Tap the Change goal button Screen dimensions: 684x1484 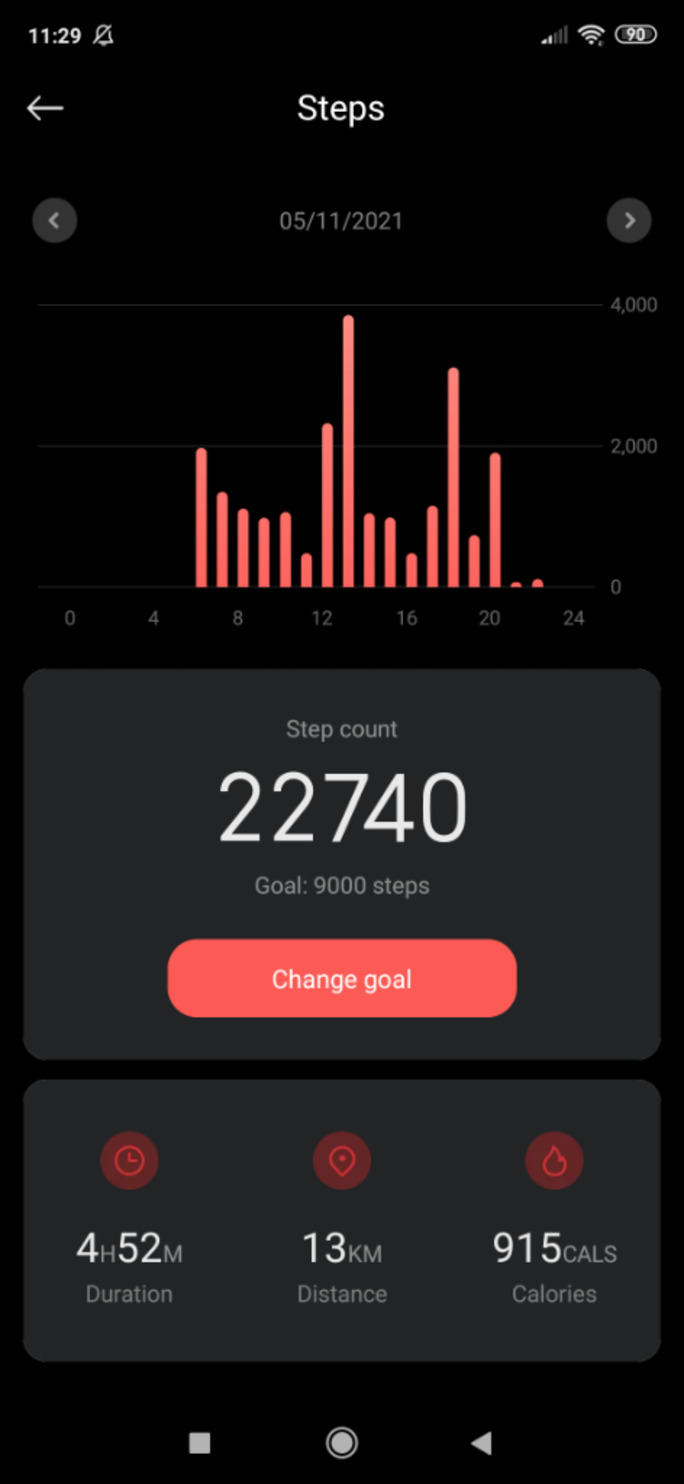(x=342, y=979)
